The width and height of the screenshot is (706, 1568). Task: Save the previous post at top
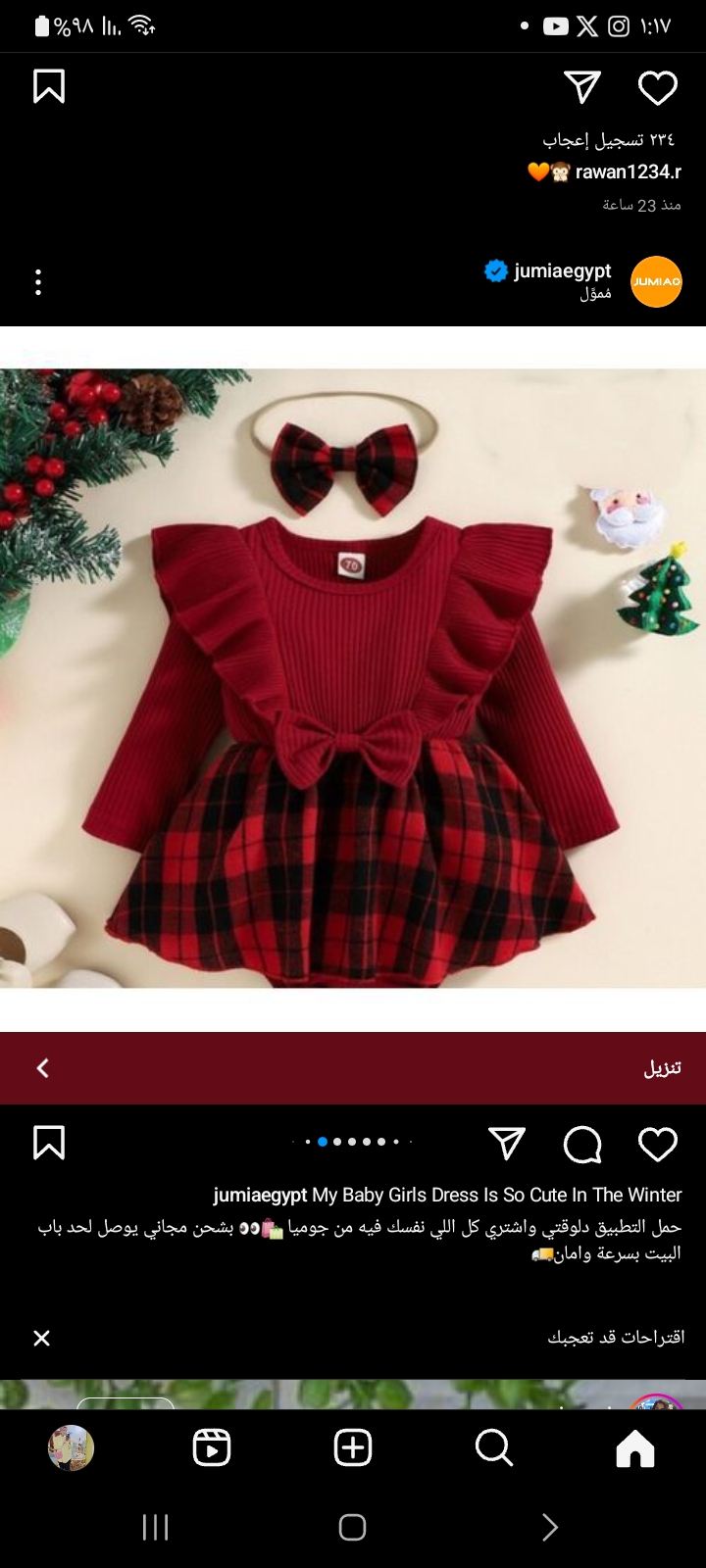click(x=49, y=86)
